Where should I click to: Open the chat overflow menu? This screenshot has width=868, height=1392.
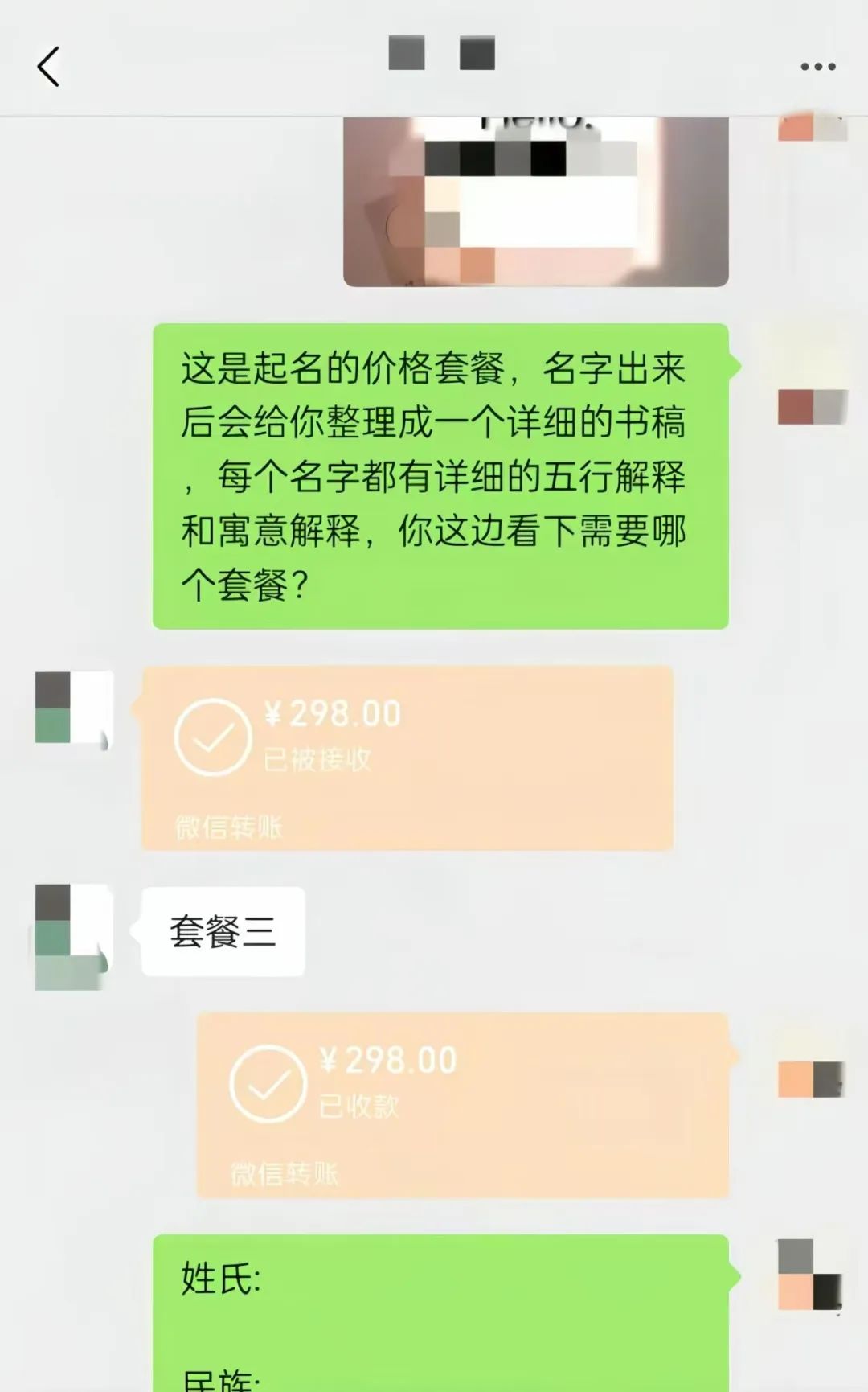tap(817, 67)
